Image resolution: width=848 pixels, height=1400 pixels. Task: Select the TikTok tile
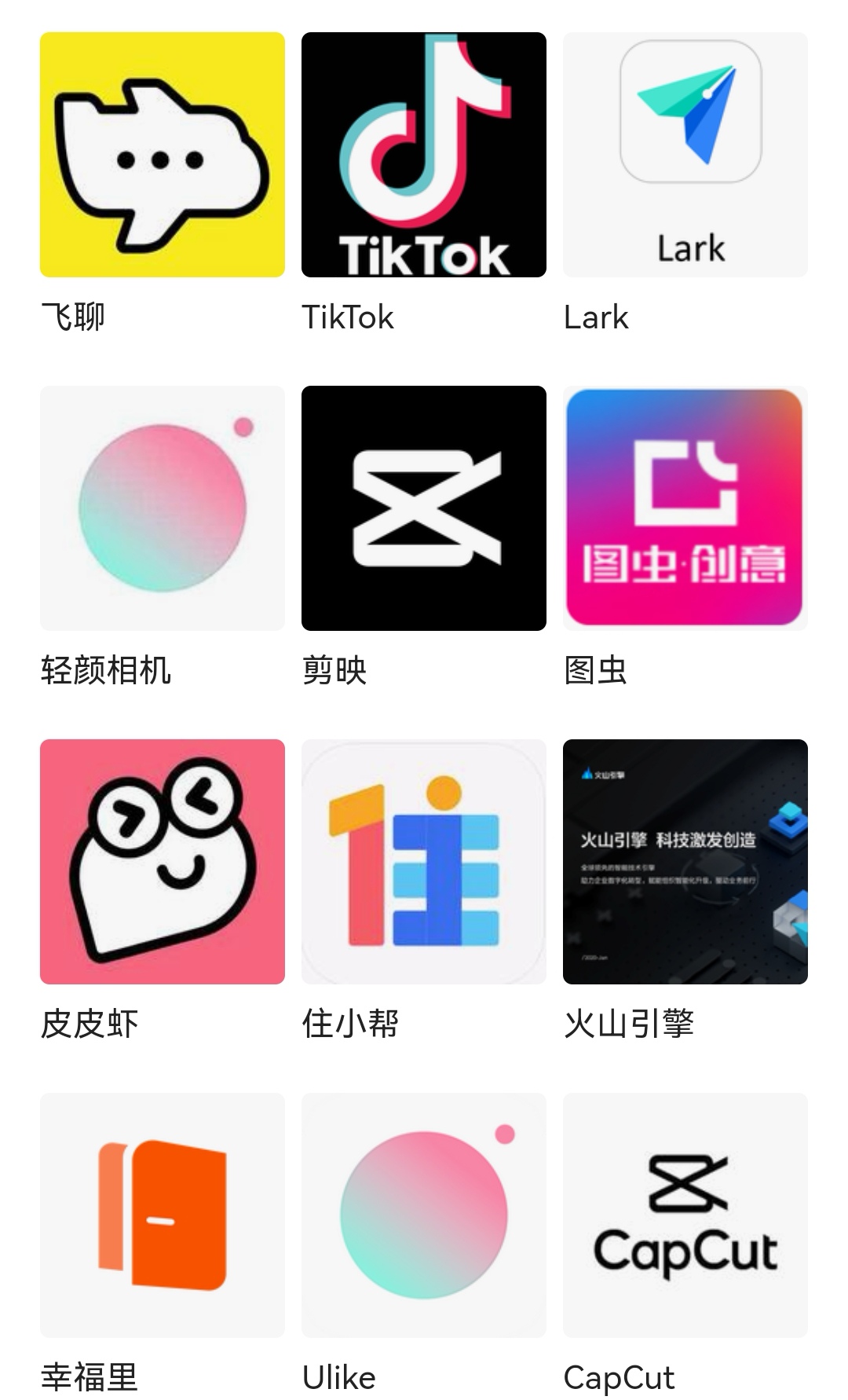(423, 155)
